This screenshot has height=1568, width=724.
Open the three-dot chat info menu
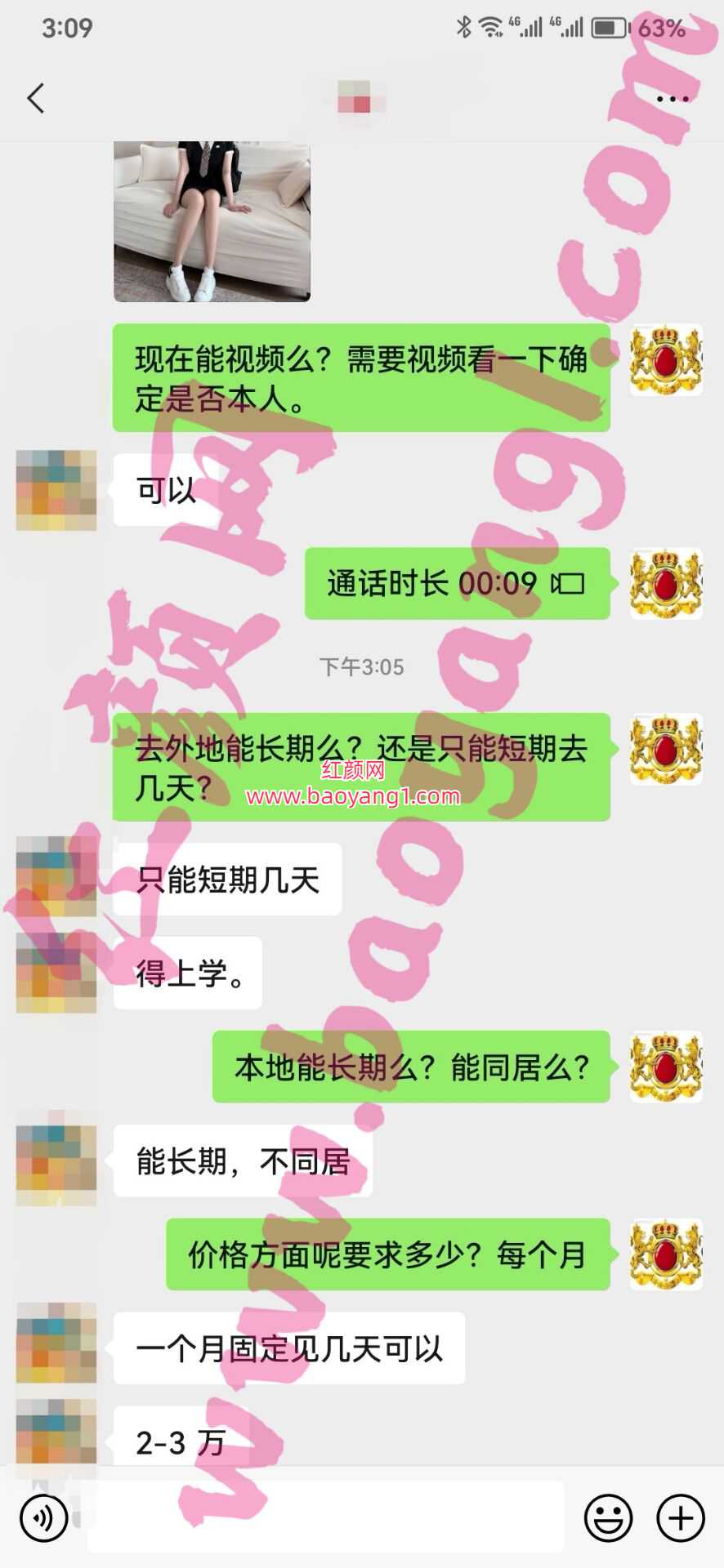673,99
